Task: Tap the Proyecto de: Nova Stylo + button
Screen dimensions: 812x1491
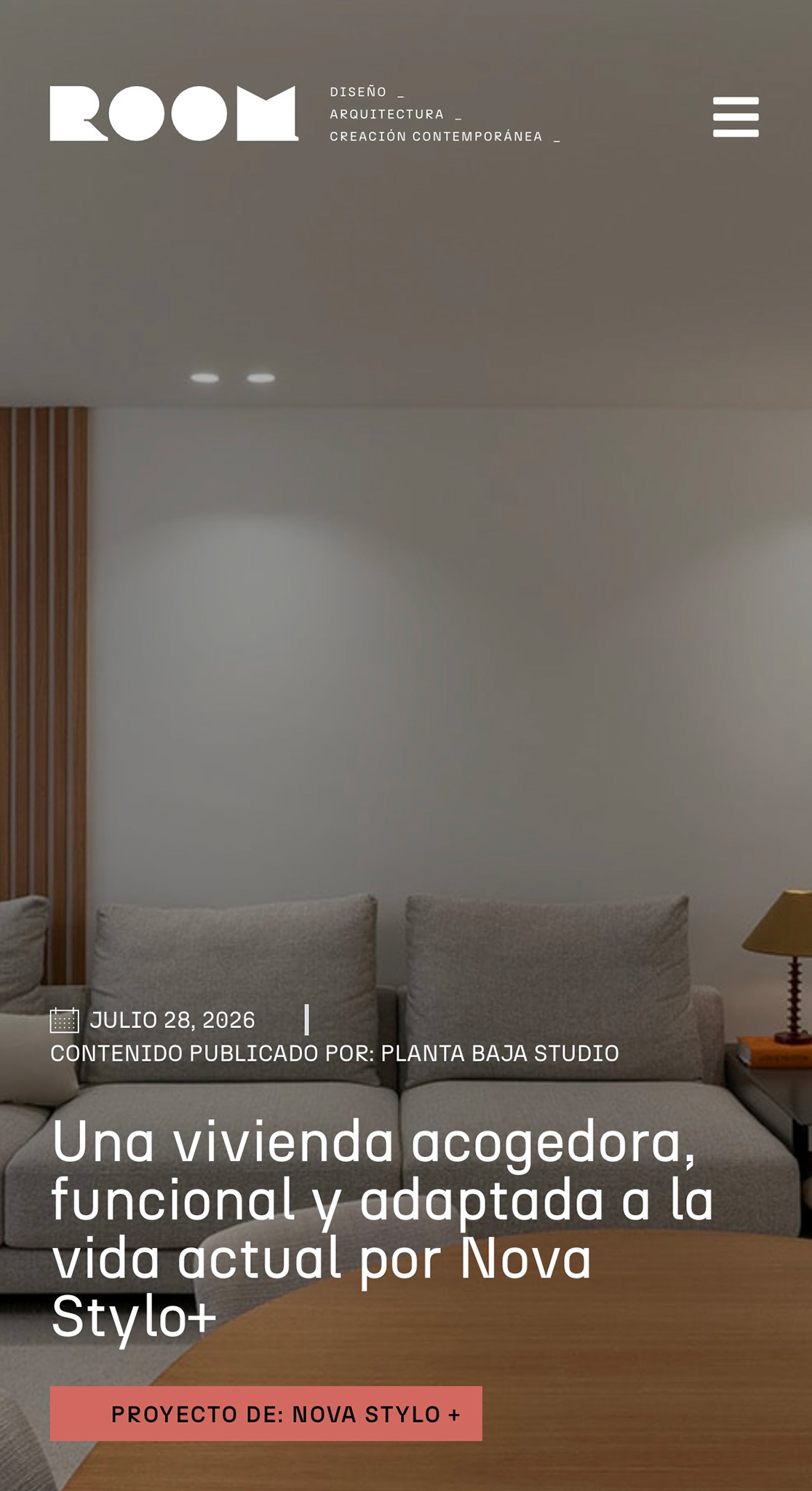Action: pyautogui.click(x=266, y=1413)
